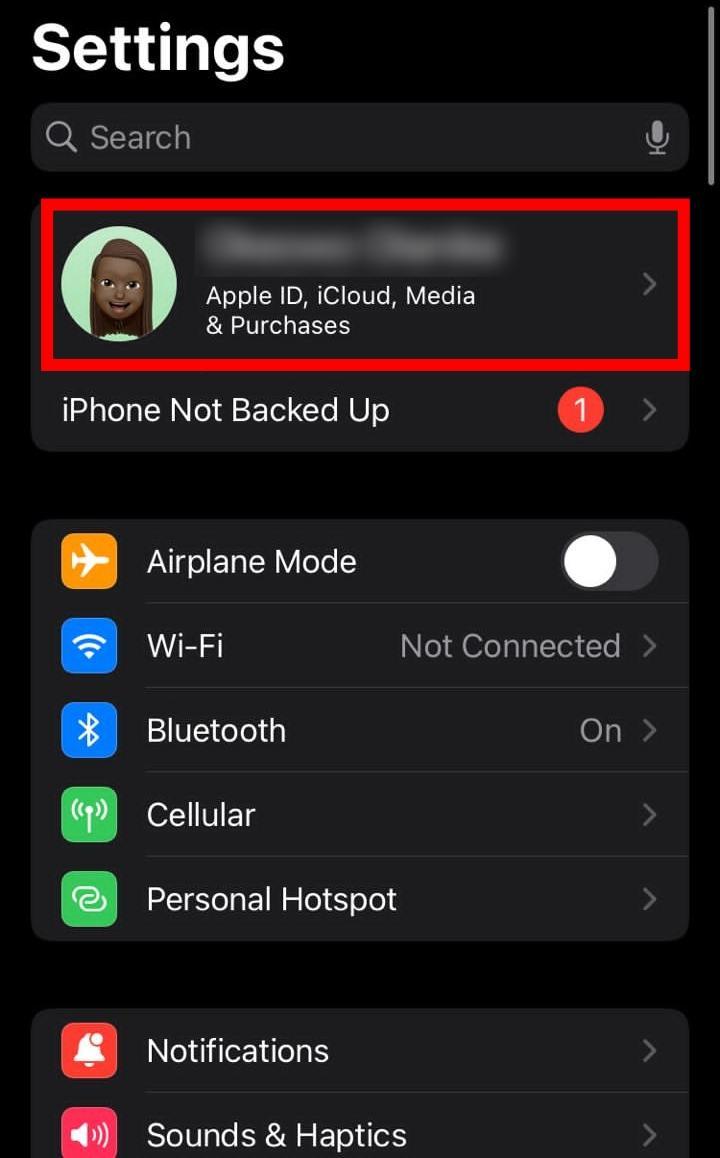Open Sounds & Haptics settings
The height and width of the screenshot is (1158, 720).
click(x=360, y=1134)
